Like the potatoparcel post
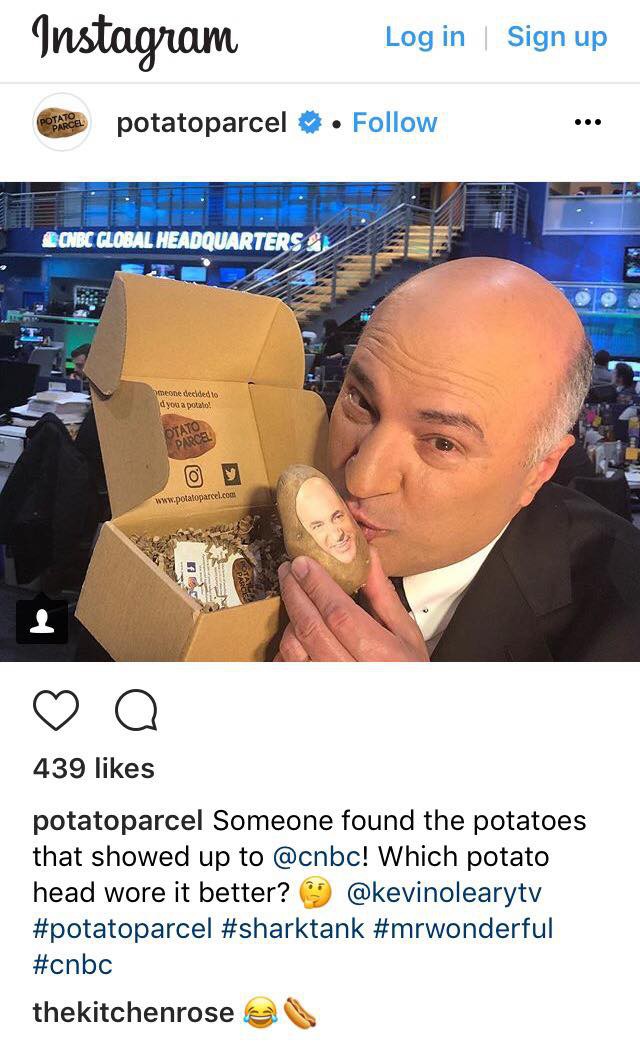This screenshot has height=1045, width=640. point(56,711)
